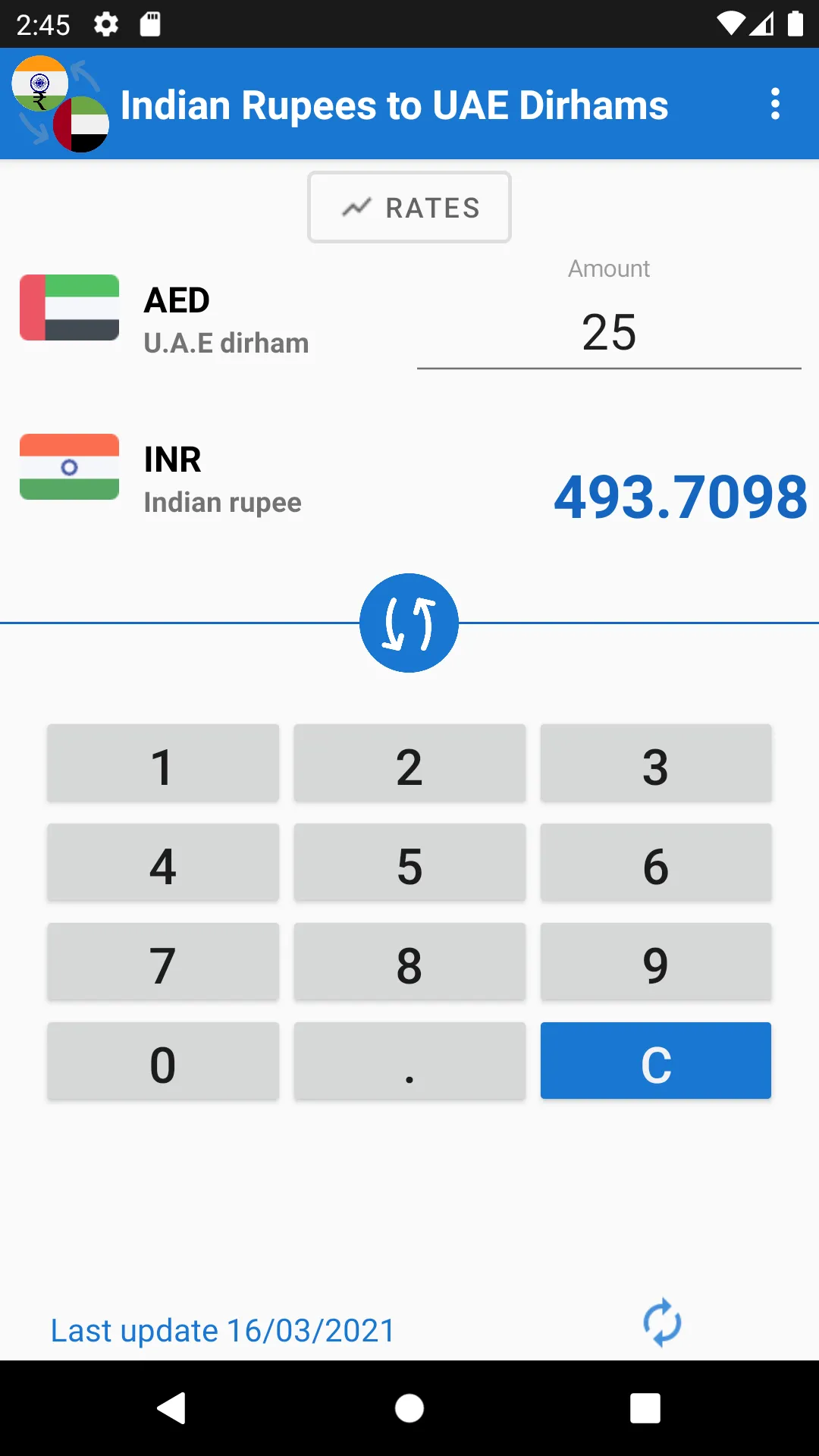Enter digit 0 on the keypad
Screen dimensions: 819x1456
[163, 1062]
